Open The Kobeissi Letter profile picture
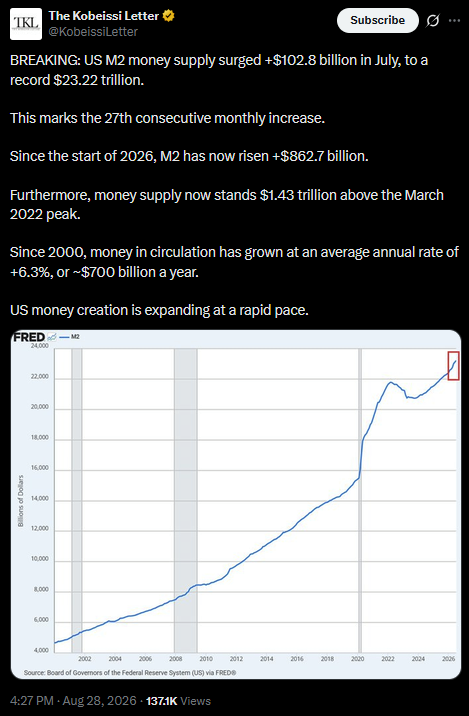This screenshot has height=716, width=469. pos(26,24)
